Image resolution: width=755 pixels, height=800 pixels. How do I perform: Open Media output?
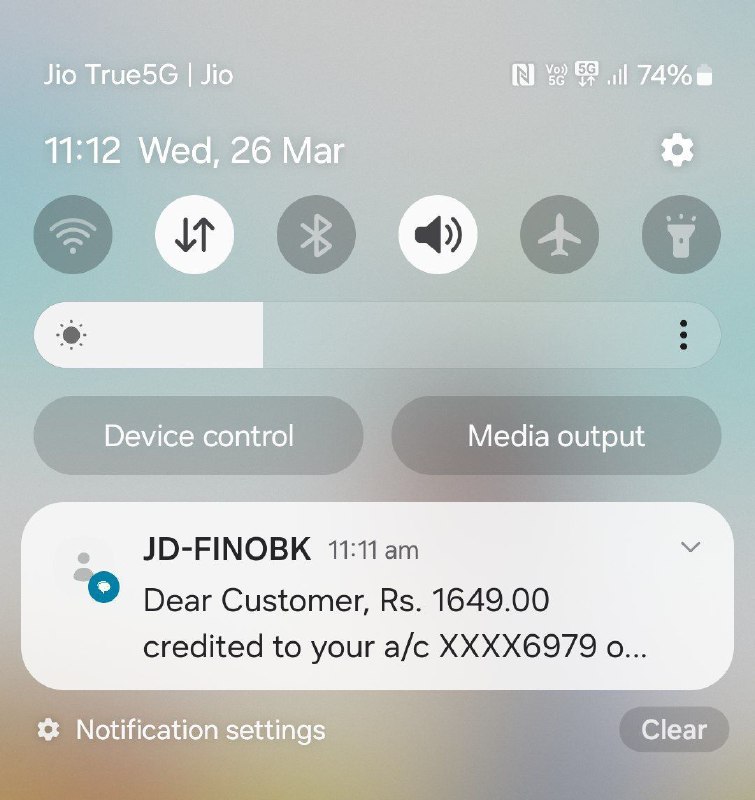[x=556, y=436]
